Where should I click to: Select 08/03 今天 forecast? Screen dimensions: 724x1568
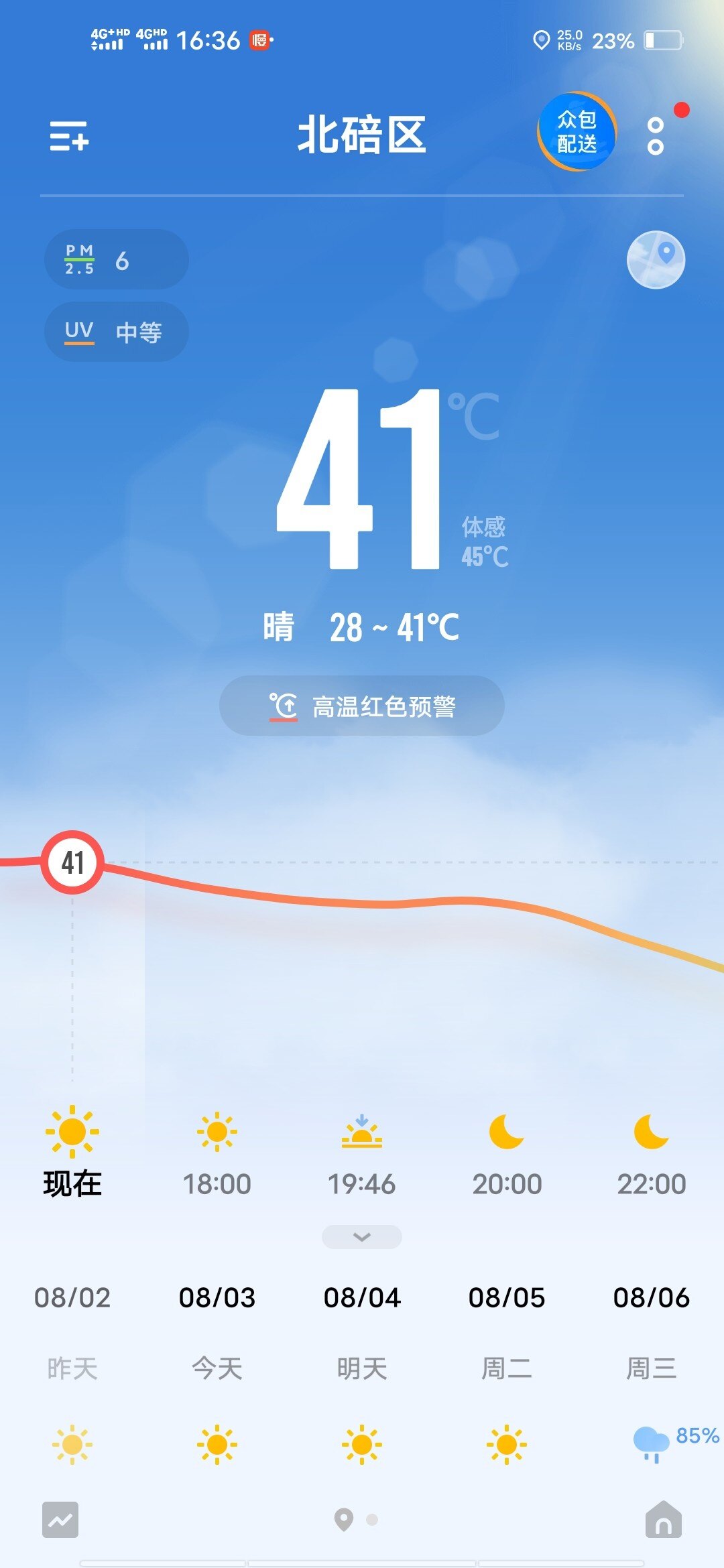tap(217, 1367)
